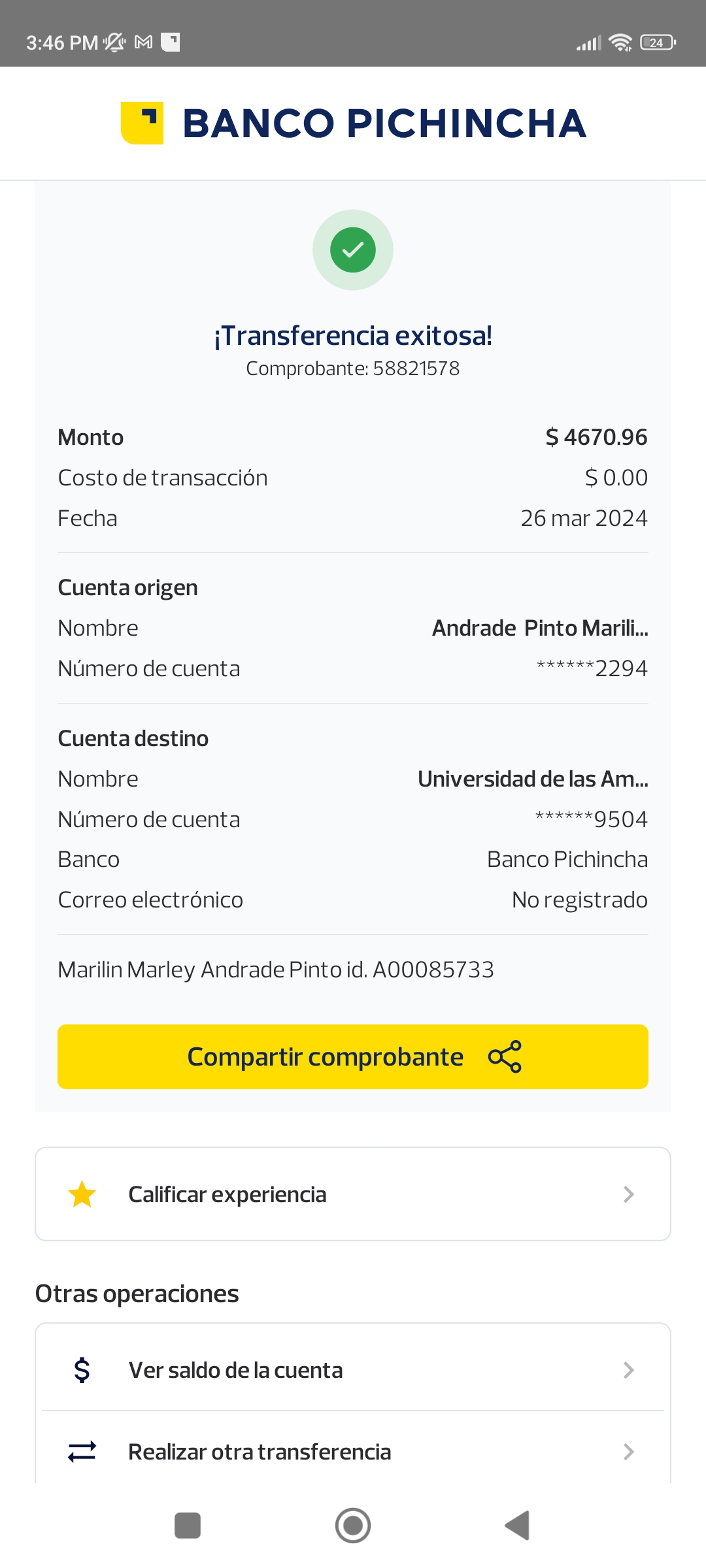Open Calificar experiencia to rate

pos(353,1194)
